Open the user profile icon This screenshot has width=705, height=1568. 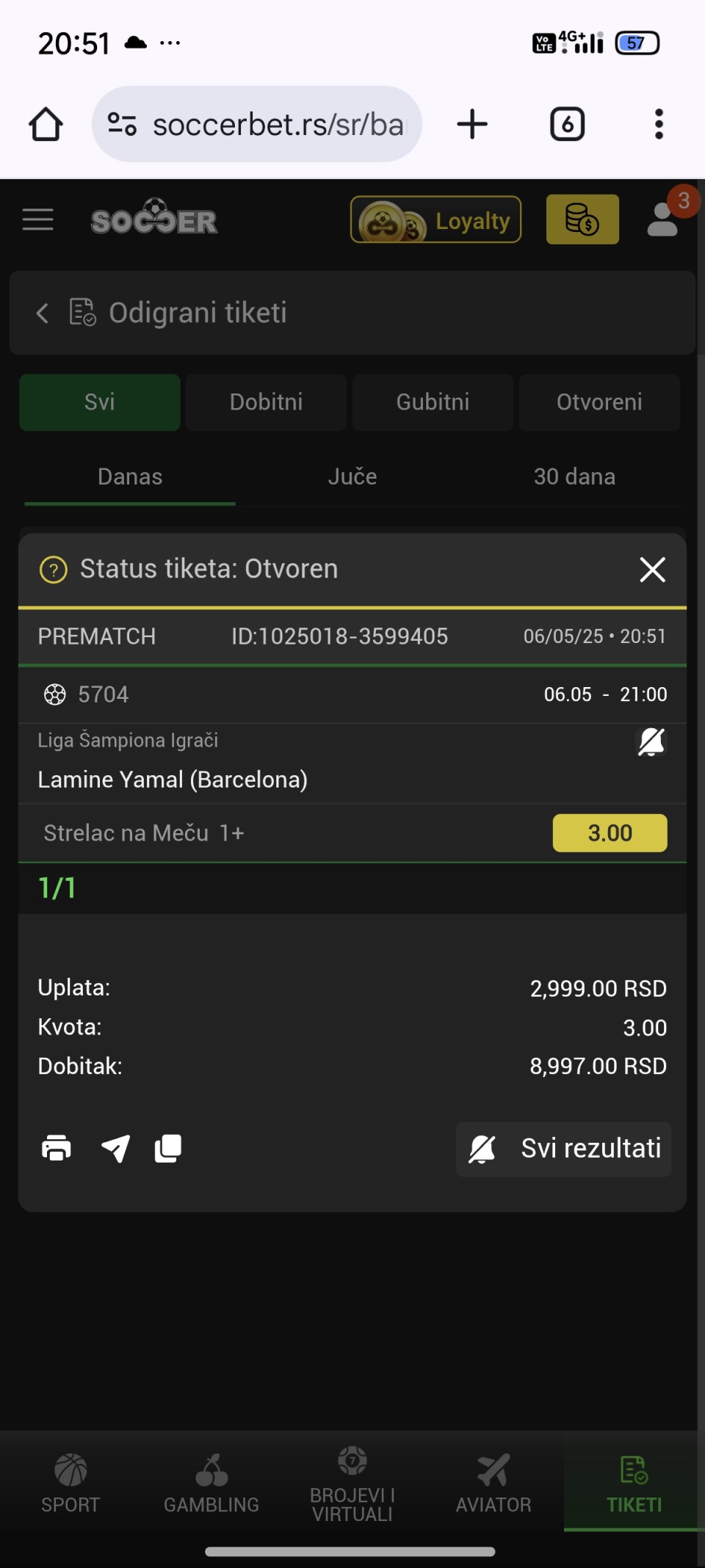tap(662, 219)
